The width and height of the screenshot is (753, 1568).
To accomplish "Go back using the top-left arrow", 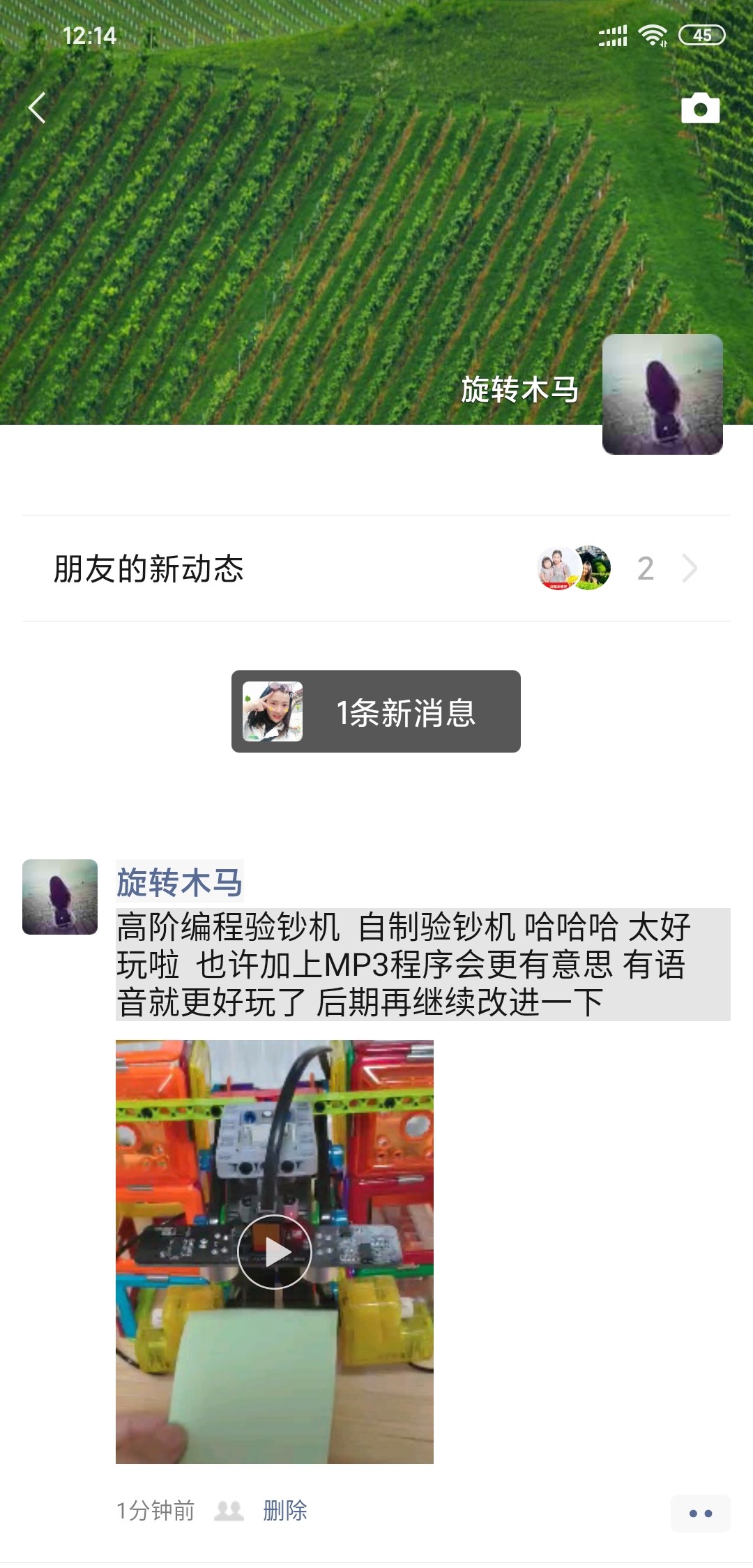I will tap(37, 108).
